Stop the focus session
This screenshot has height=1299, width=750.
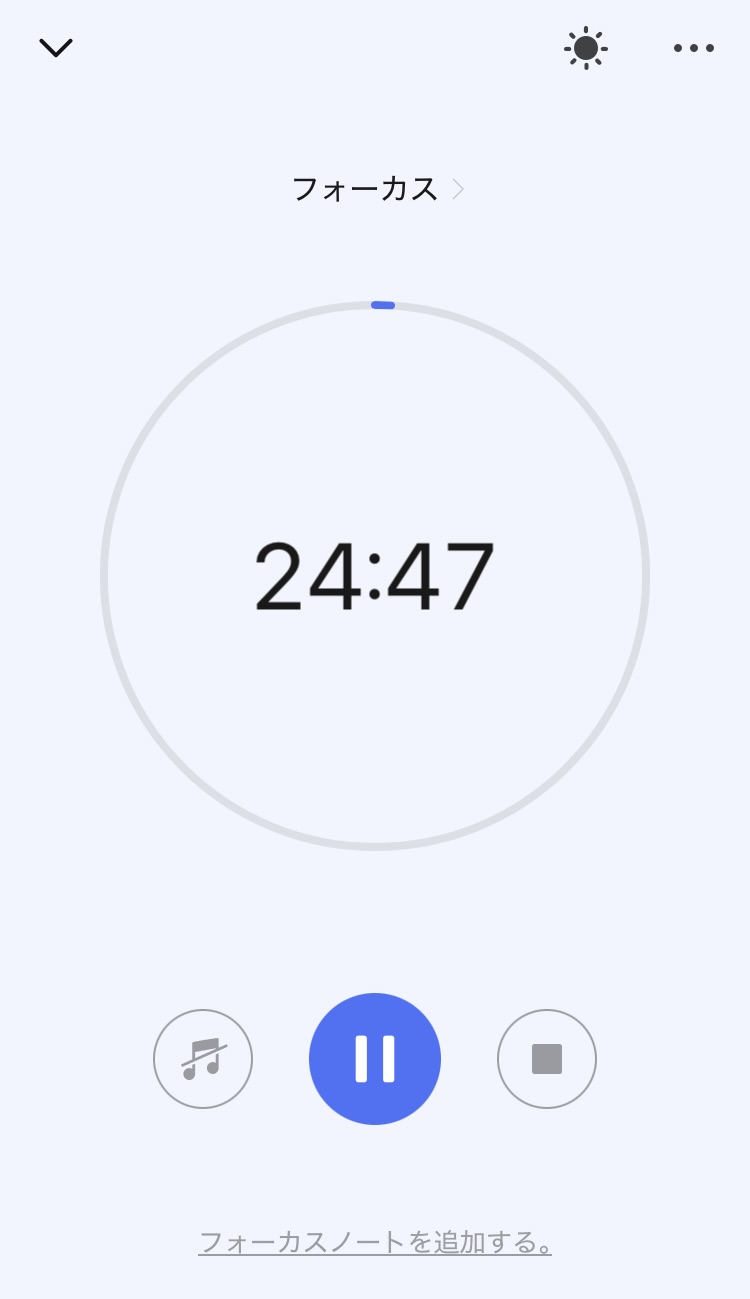(x=547, y=1059)
